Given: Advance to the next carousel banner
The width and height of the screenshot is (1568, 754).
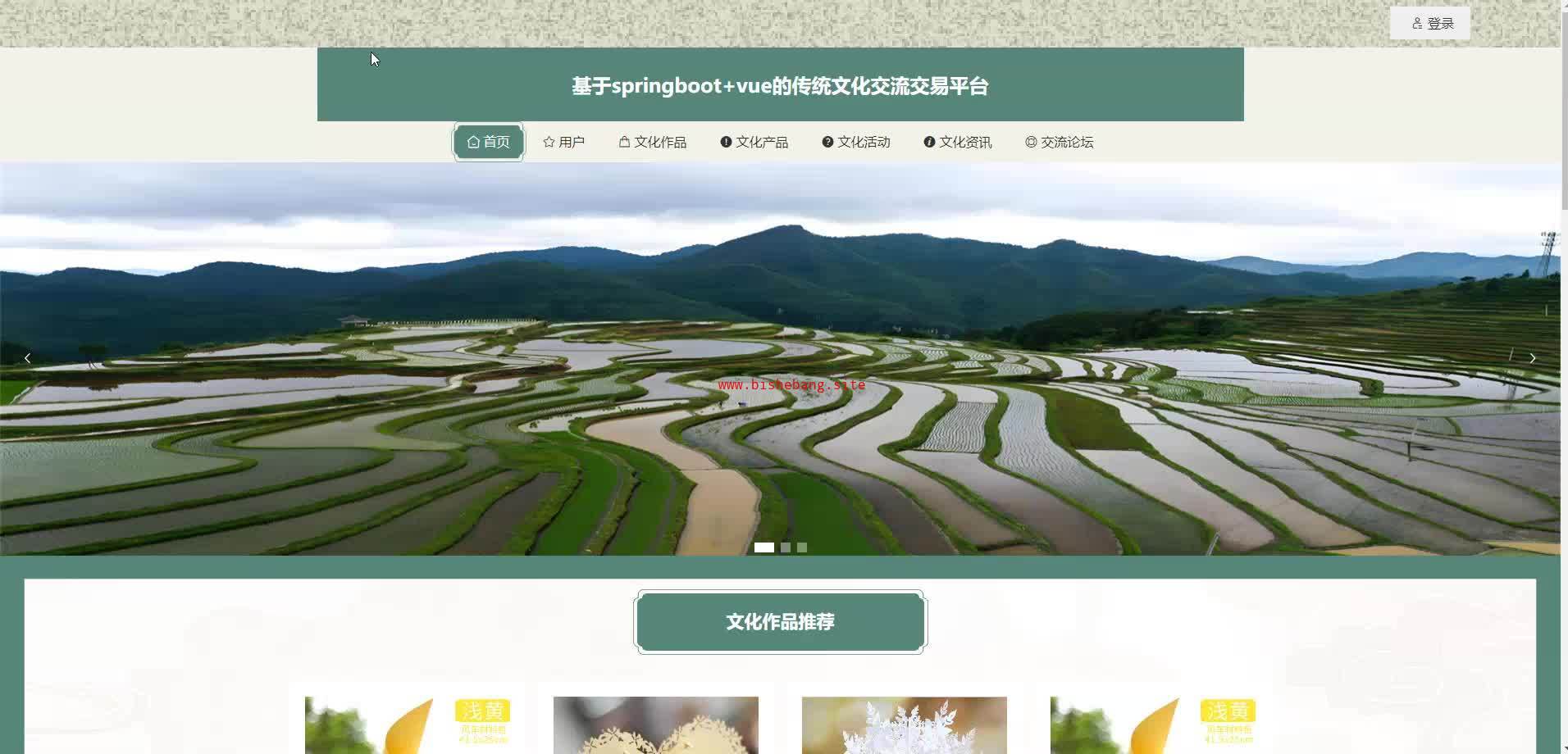Looking at the screenshot, I should (x=1532, y=358).
